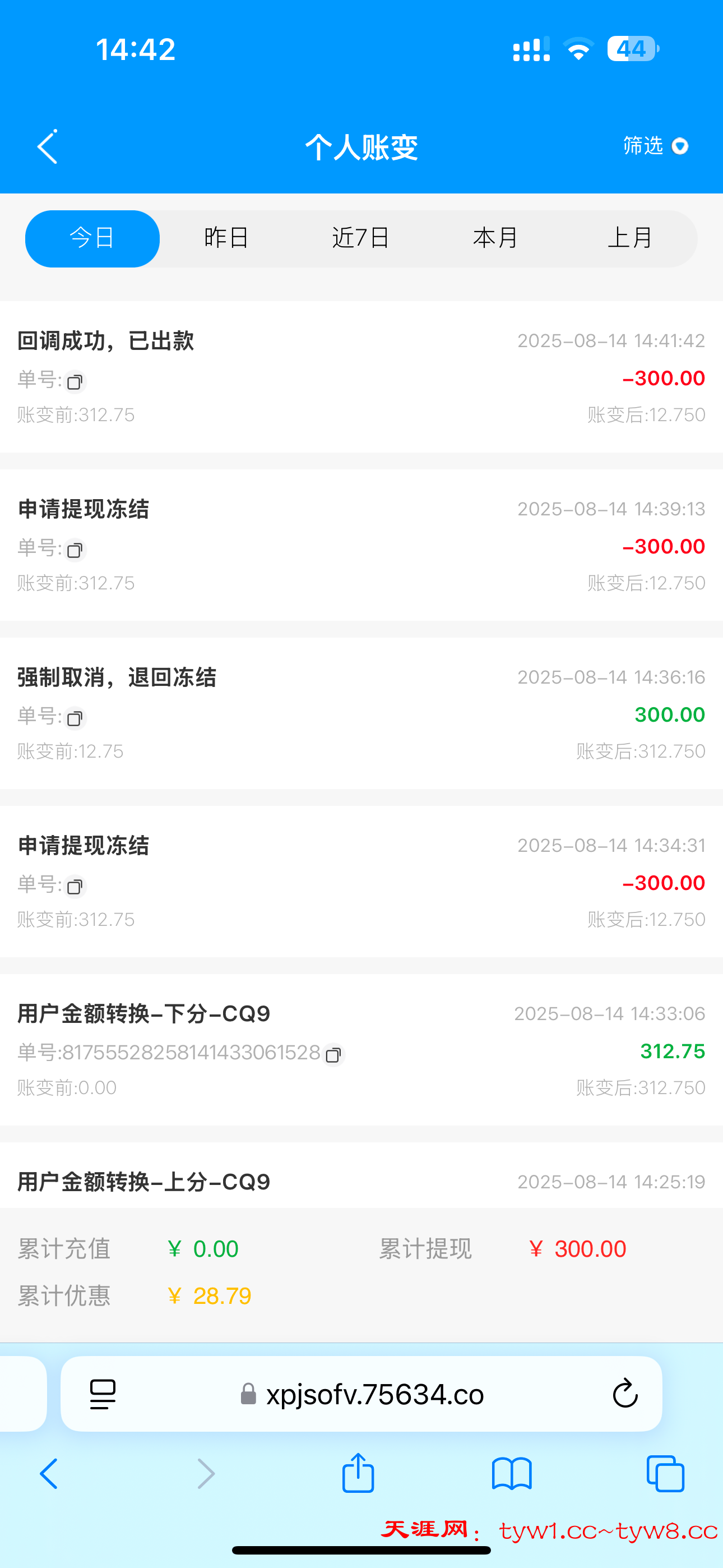The image size is (723, 1568).
Task: Share this page from Safari toolbar
Action: point(358,1474)
